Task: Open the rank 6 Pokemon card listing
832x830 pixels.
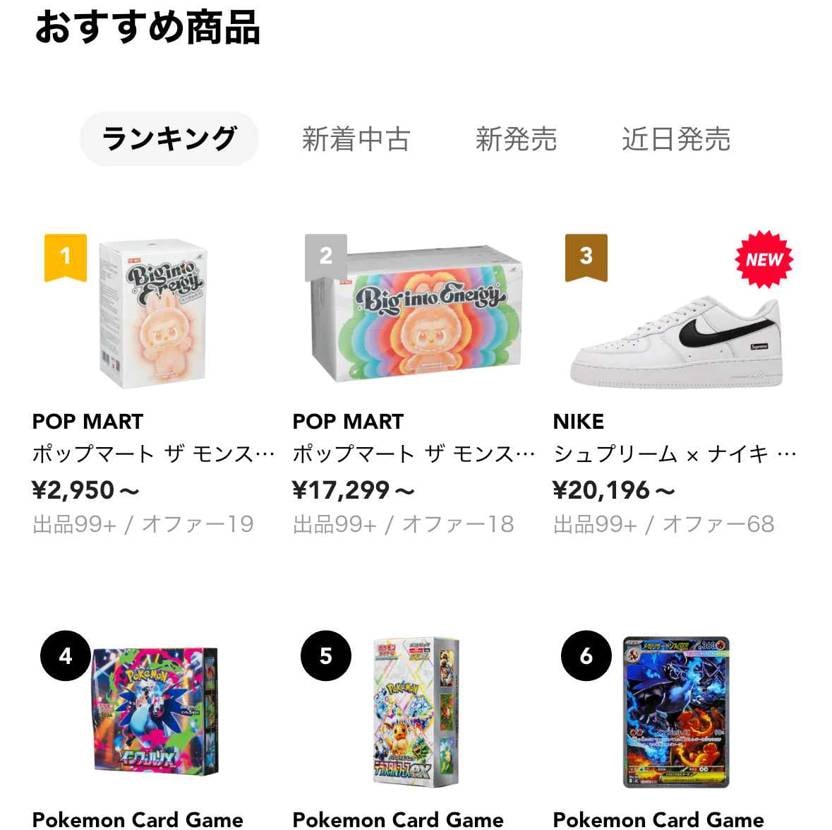Action: pos(676,710)
